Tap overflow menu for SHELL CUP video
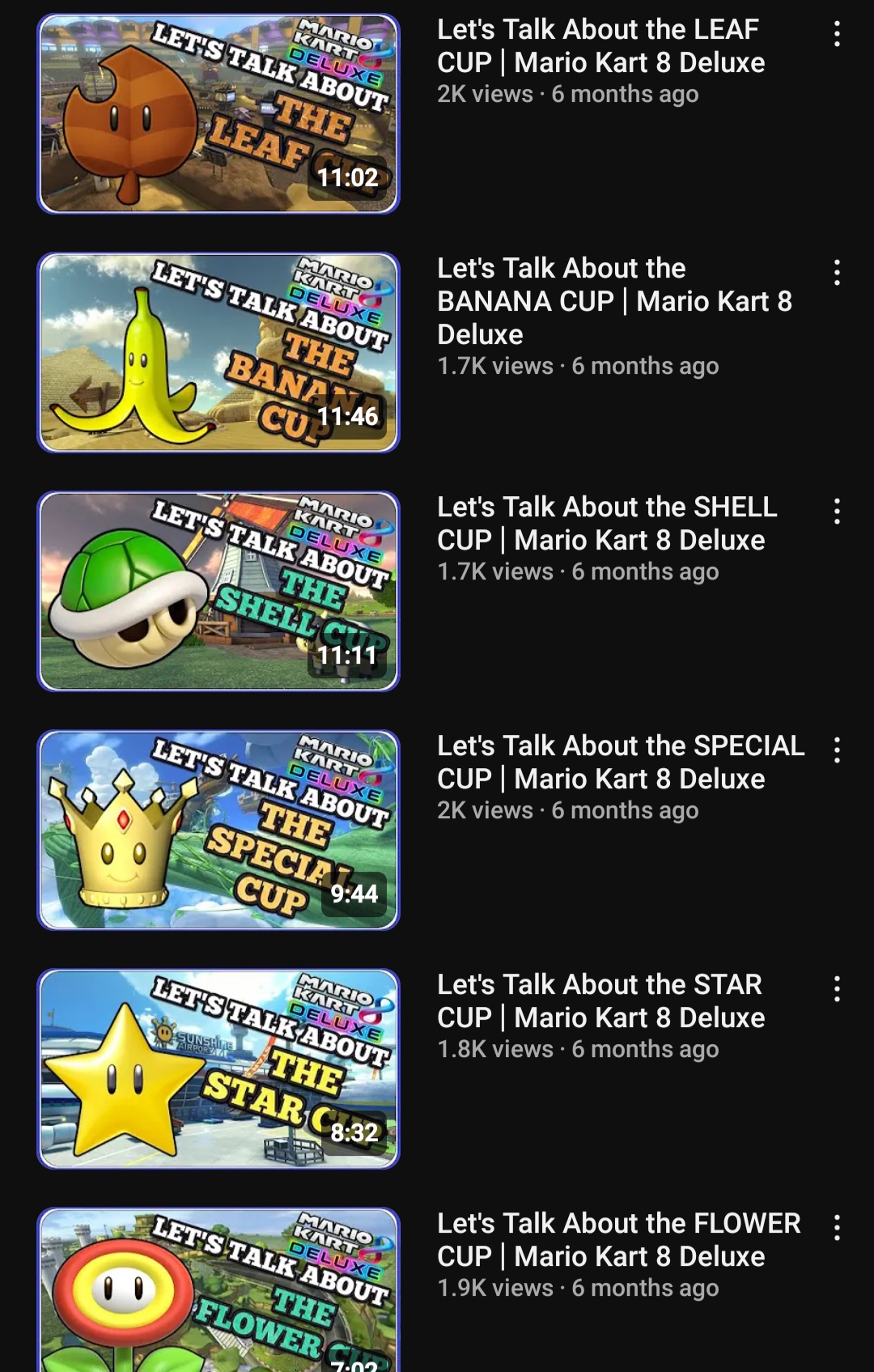The width and height of the screenshot is (874, 1372). pos(837,512)
